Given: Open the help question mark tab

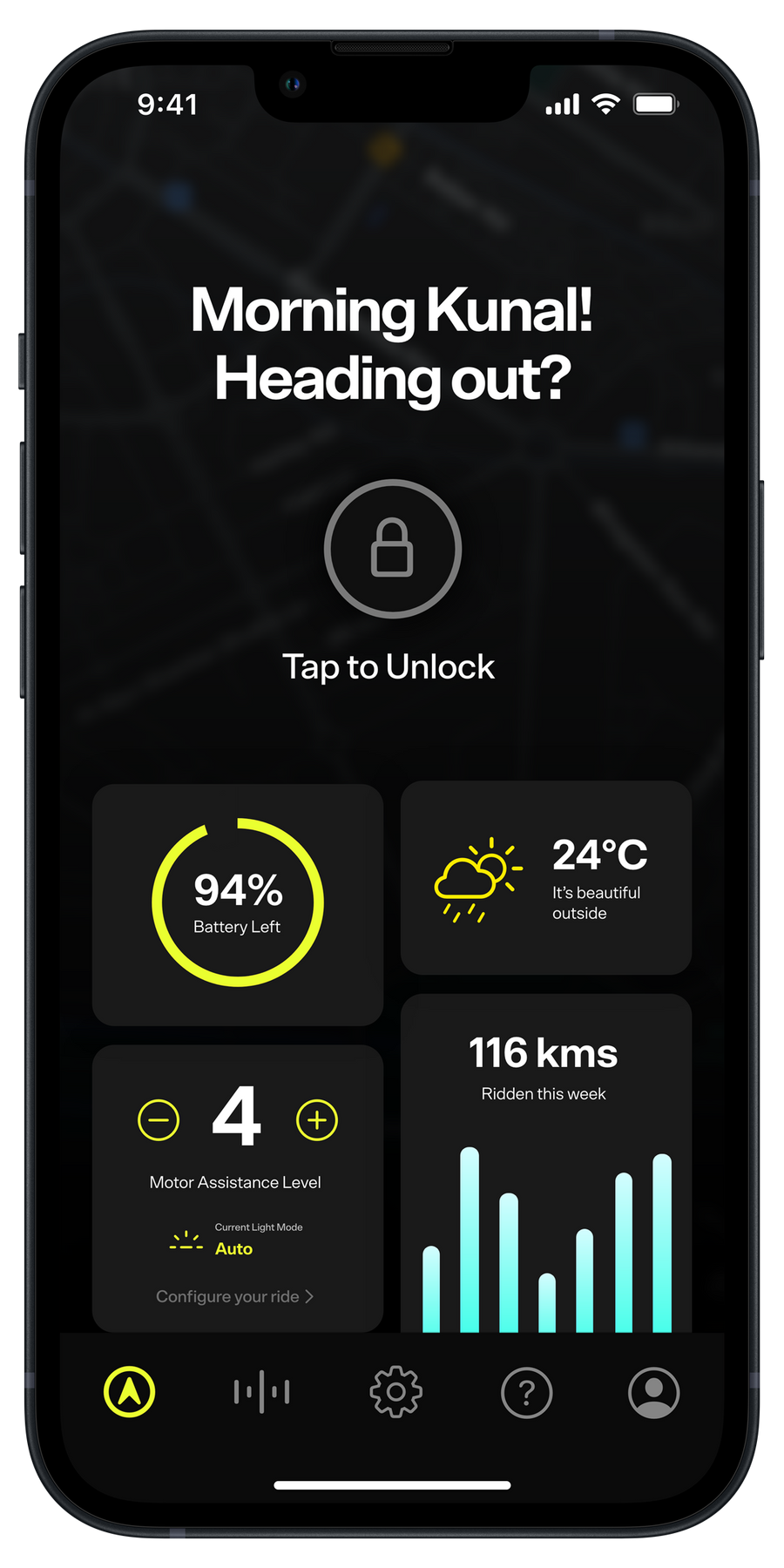Looking at the screenshot, I should tap(527, 1392).
